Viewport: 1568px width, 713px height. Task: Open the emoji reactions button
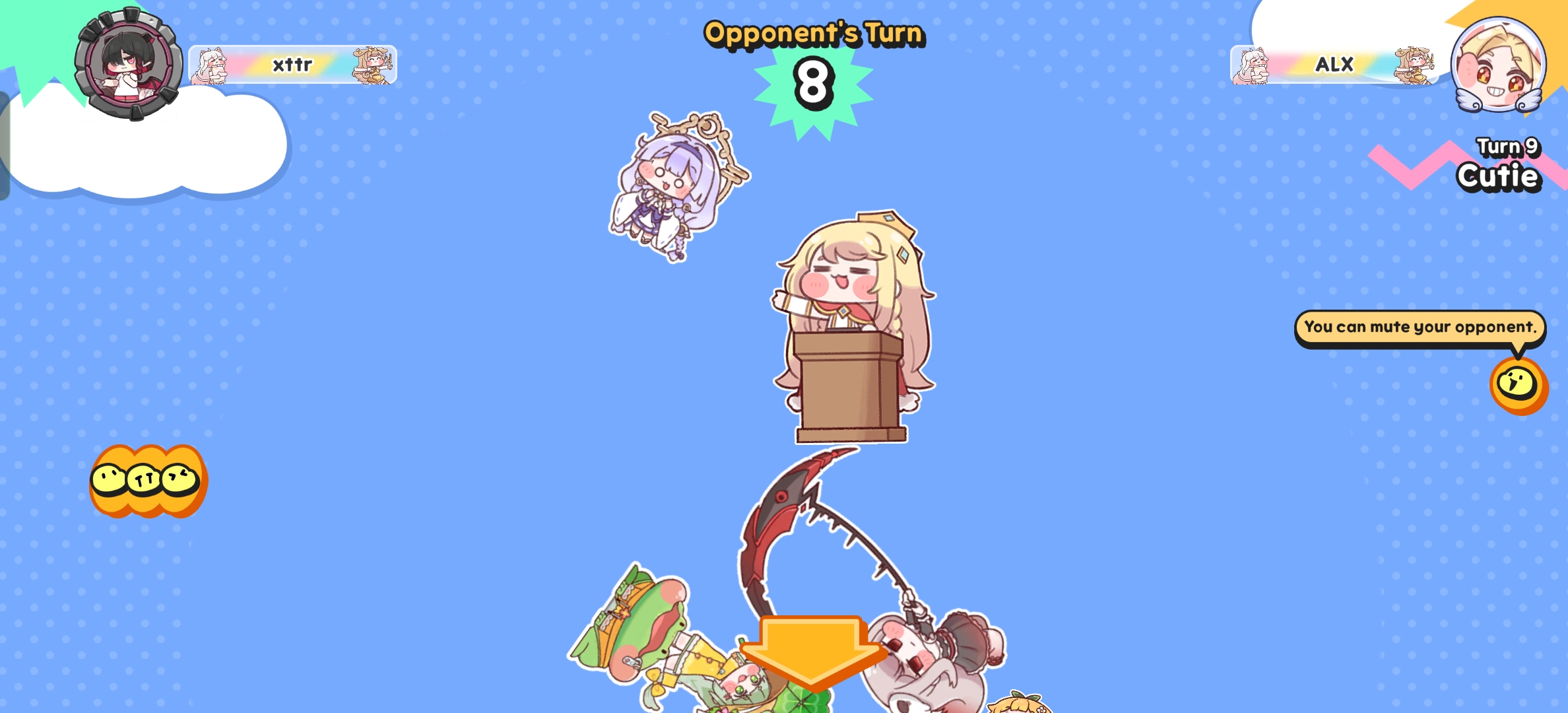click(x=148, y=480)
